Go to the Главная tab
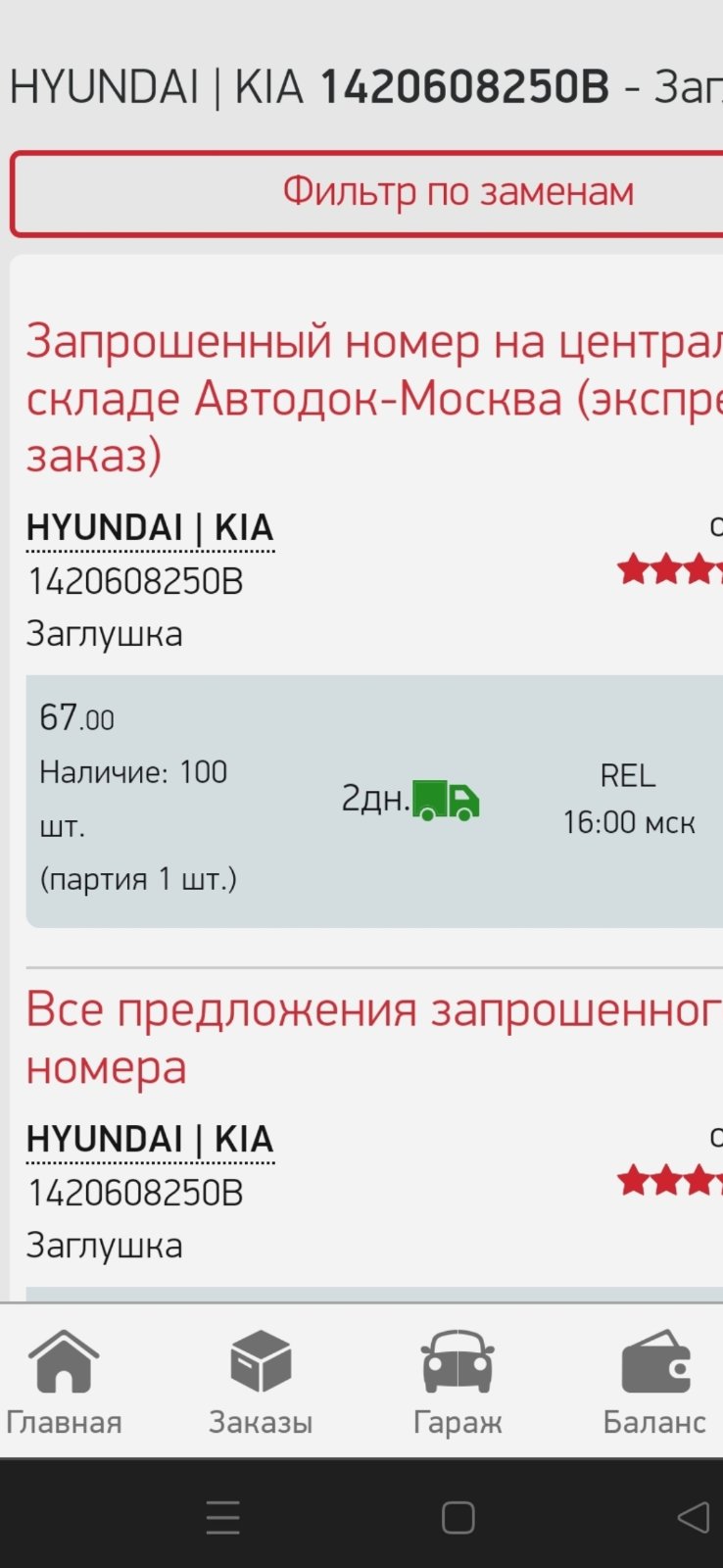Image resolution: width=723 pixels, height=1568 pixels. 64,1382
